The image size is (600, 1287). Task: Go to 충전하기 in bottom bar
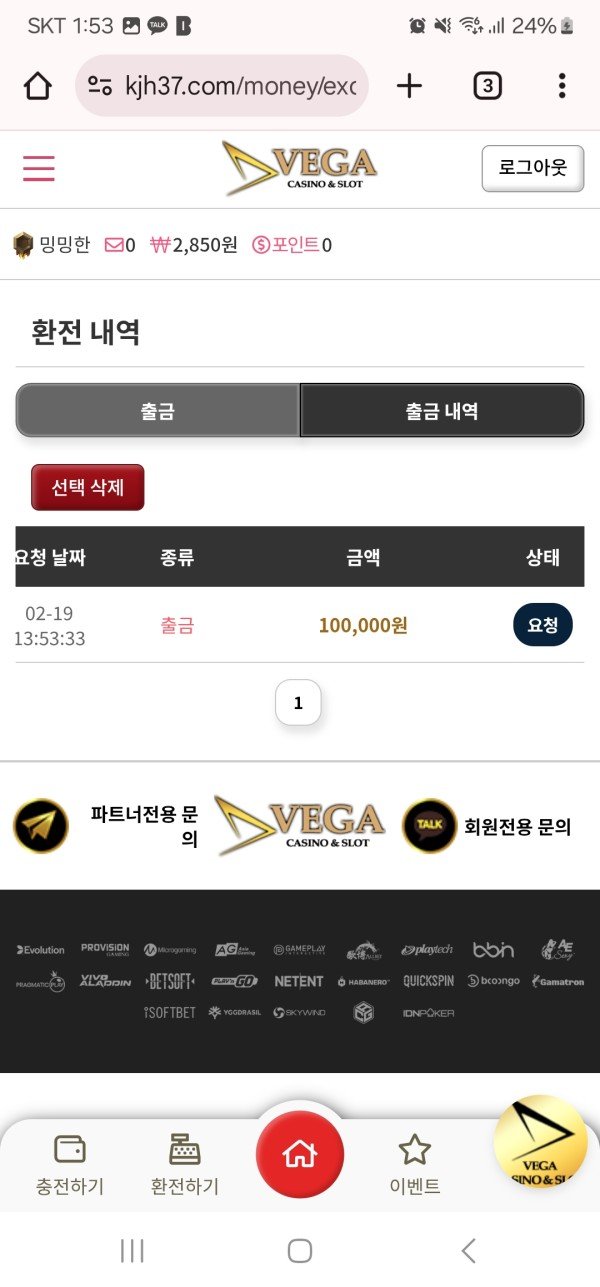70,1165
